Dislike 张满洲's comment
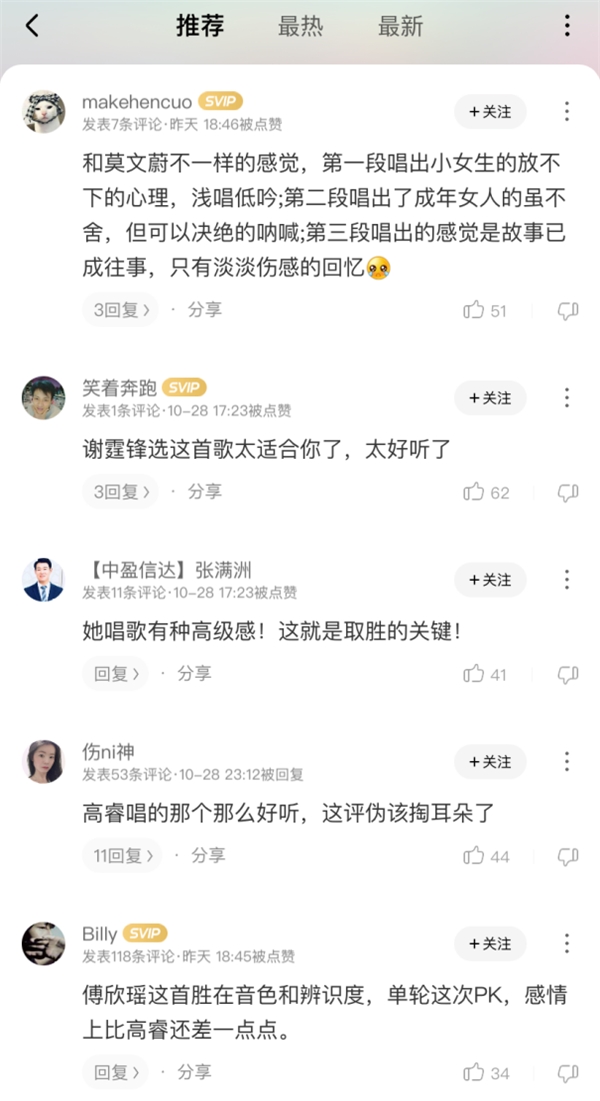 pyautogui.click(x=567, y=675)
